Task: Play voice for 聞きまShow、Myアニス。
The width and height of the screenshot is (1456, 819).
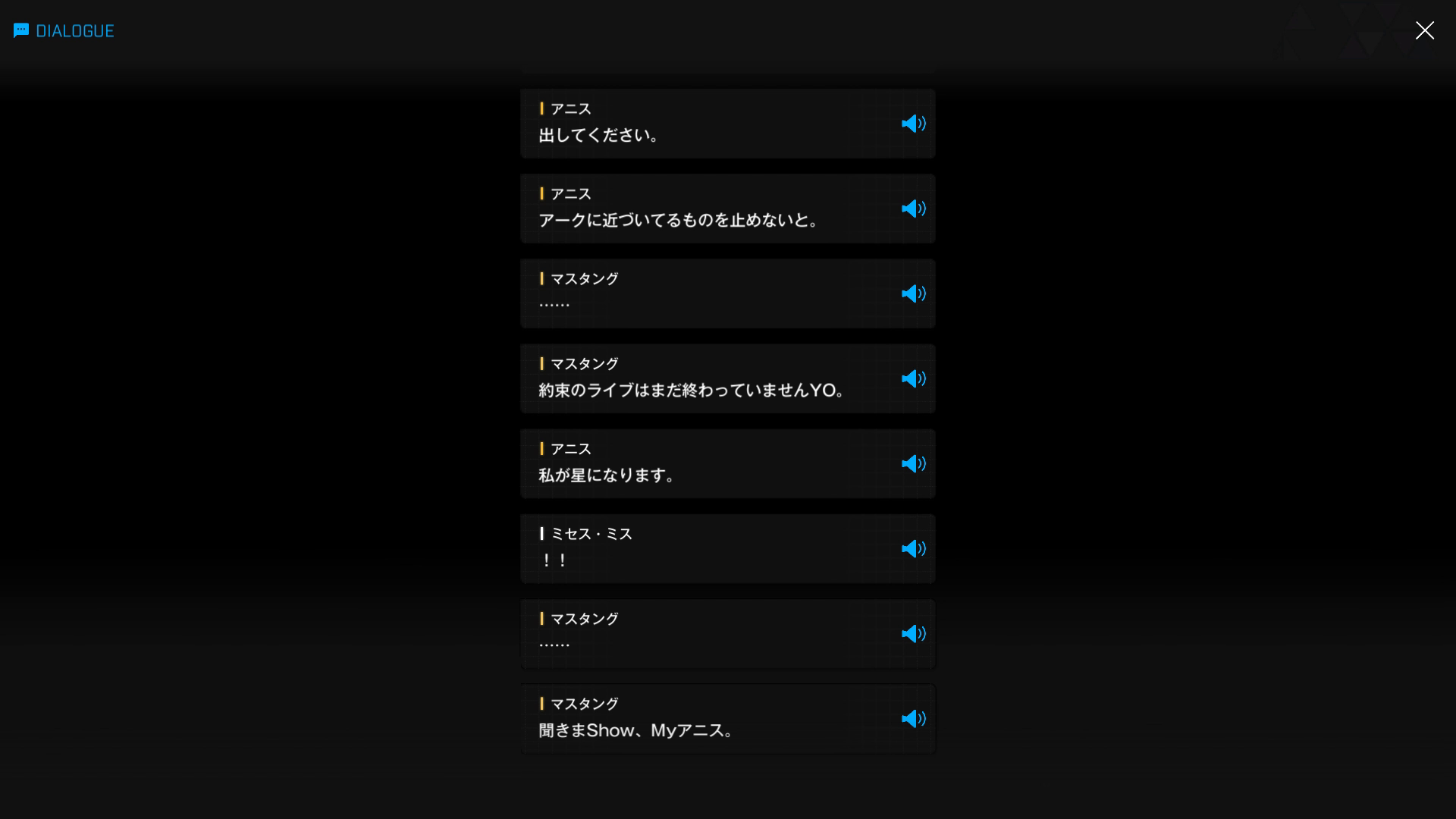Action: coord(913,718)
